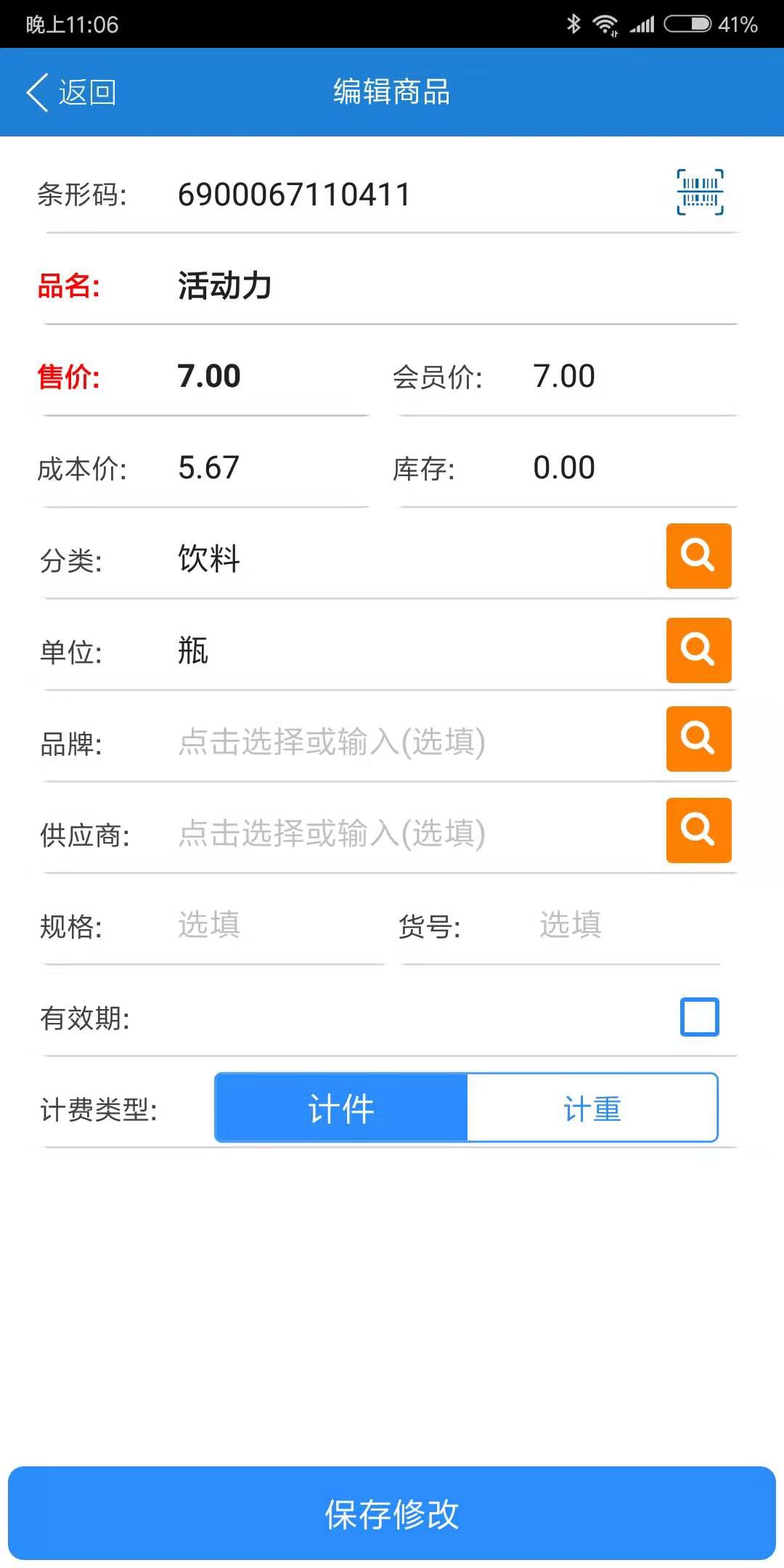Open the search icon for 分类

click(x=698, y=556)
